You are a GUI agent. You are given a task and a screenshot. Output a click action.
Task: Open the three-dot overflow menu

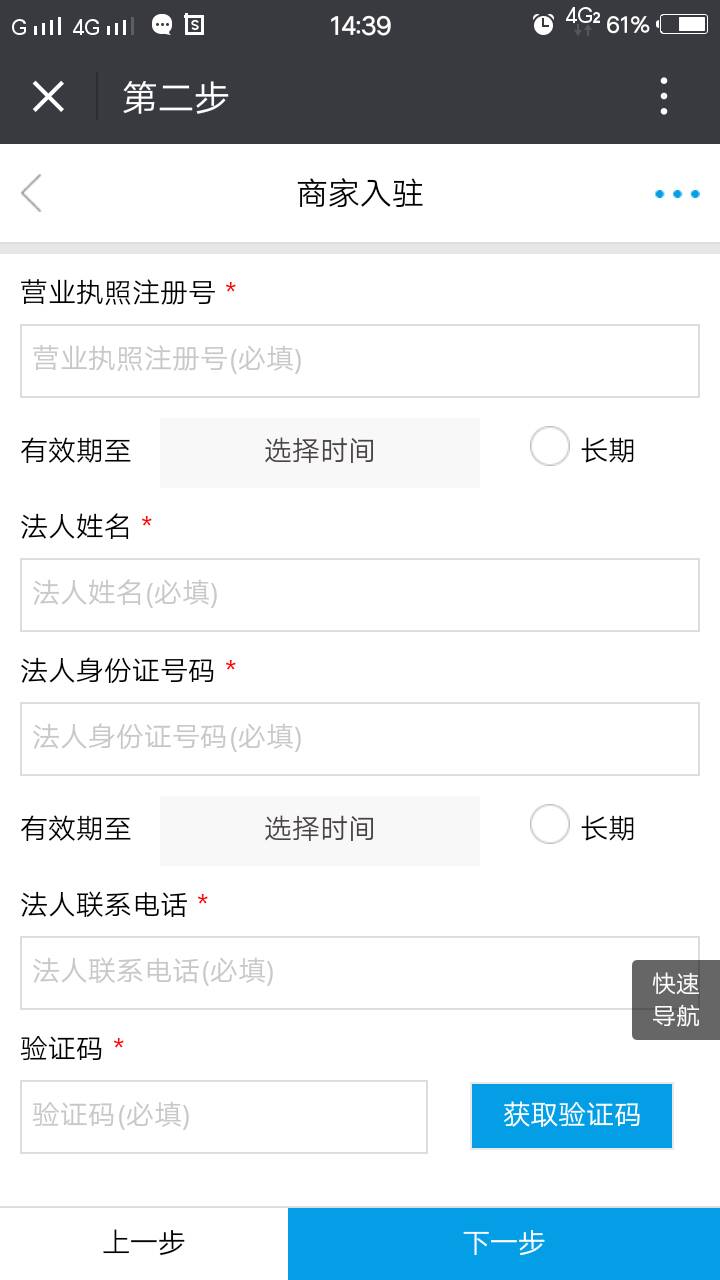(x=664, y=97)
